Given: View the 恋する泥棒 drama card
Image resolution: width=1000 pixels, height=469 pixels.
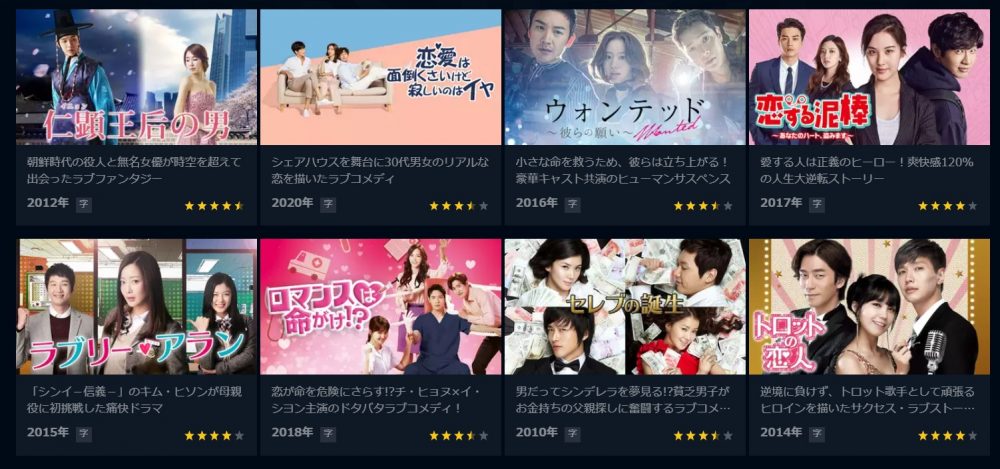Looking at the screenshot, I should point(869,78).
